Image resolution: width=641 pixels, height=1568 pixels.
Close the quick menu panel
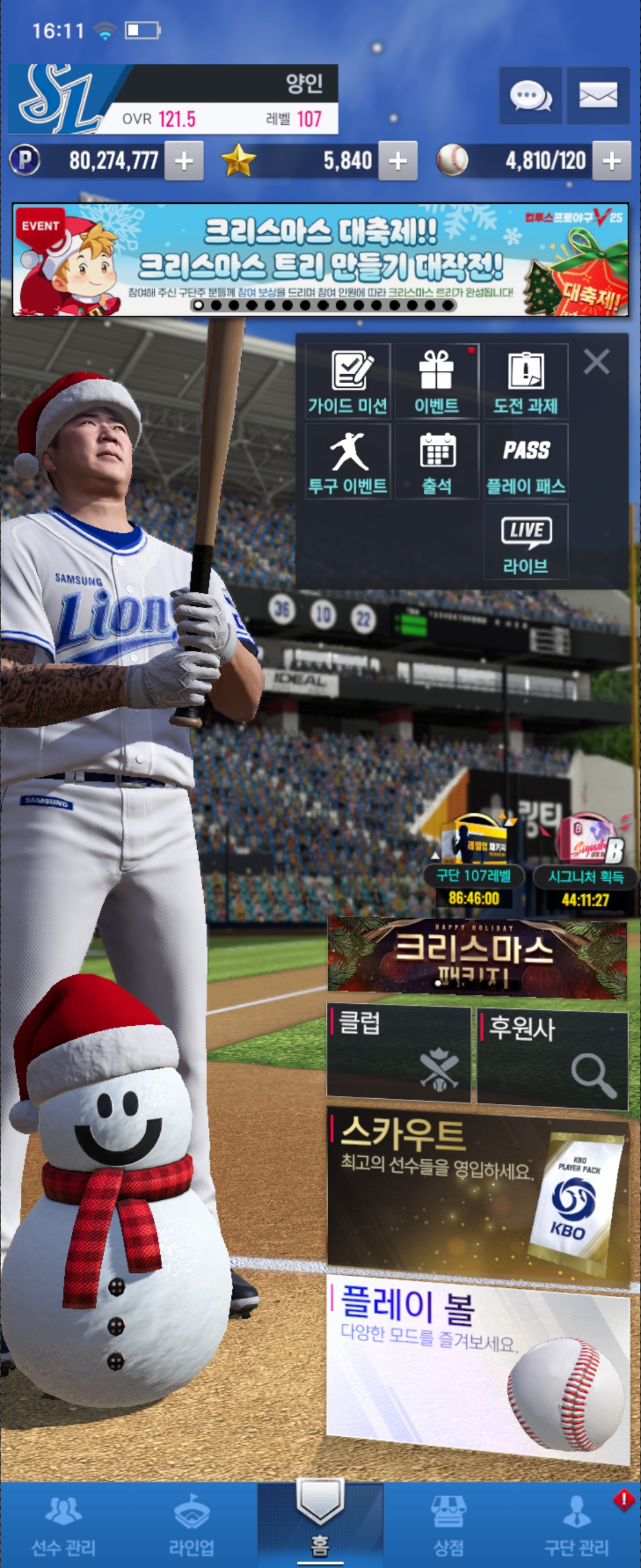point(596,362)
